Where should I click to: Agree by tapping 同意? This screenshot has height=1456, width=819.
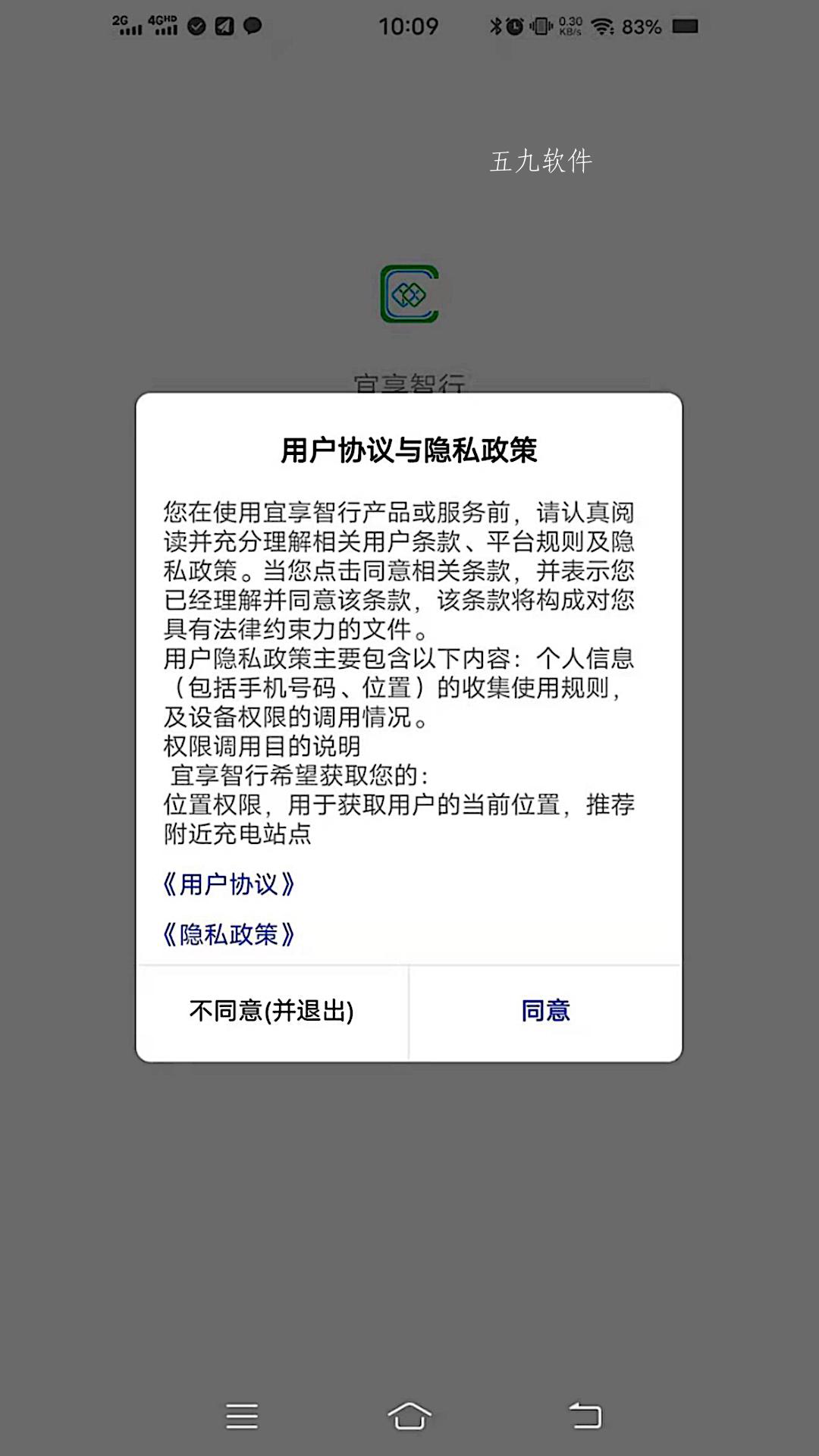(x=545, y=1012)
